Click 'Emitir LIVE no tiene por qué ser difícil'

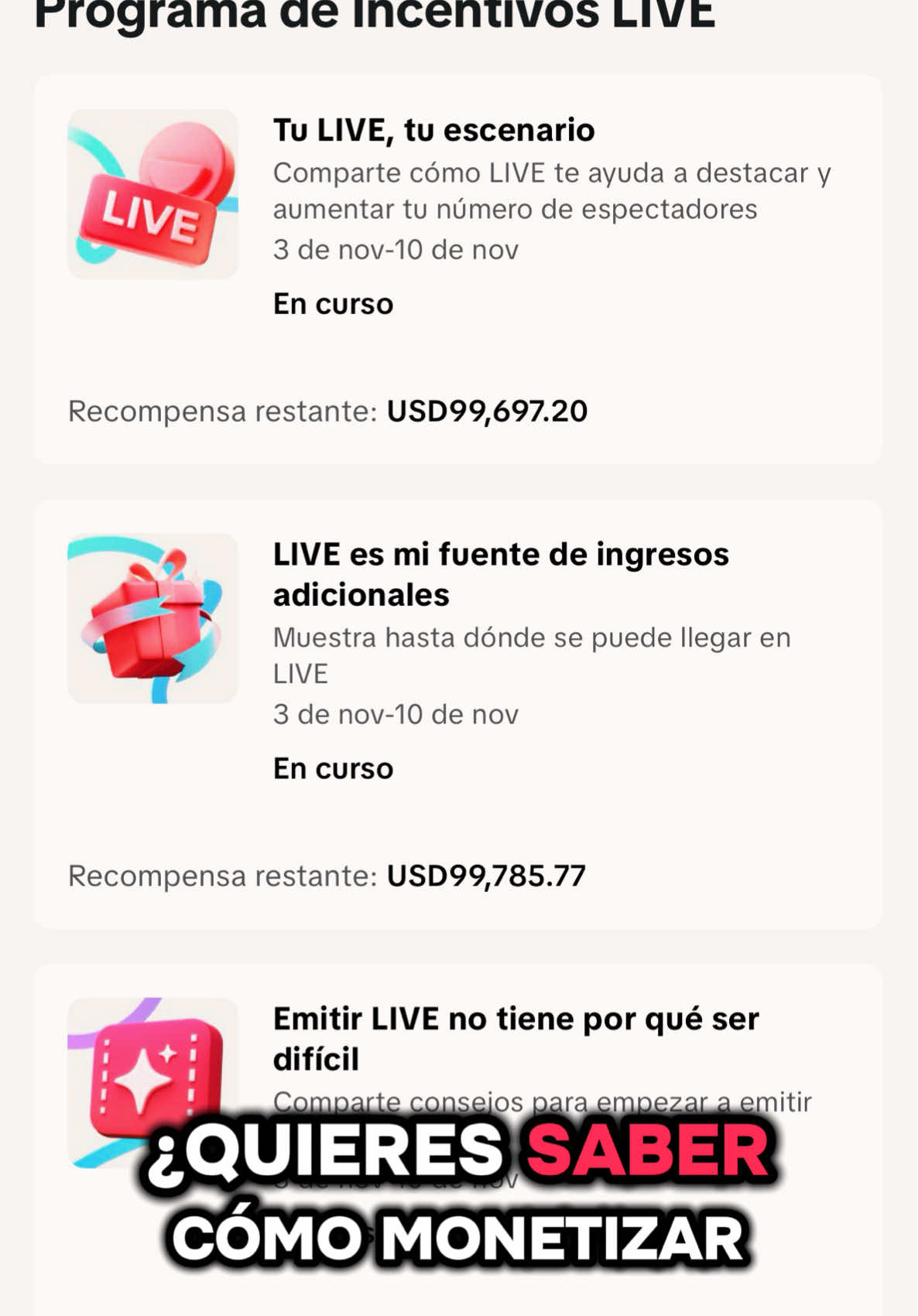point(516,1037)
